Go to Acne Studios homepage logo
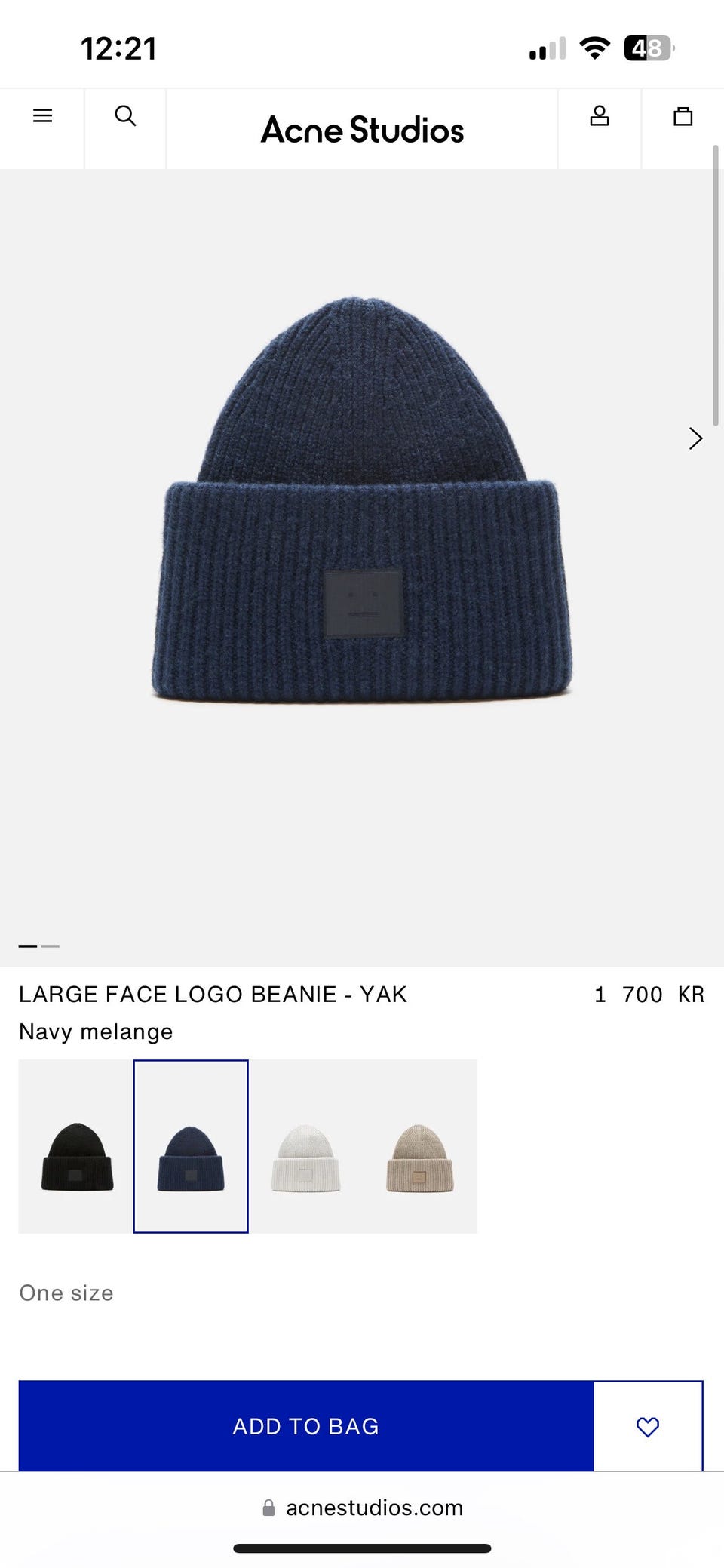This screenshot has width=724, height=1568. [x=362, y=130]
